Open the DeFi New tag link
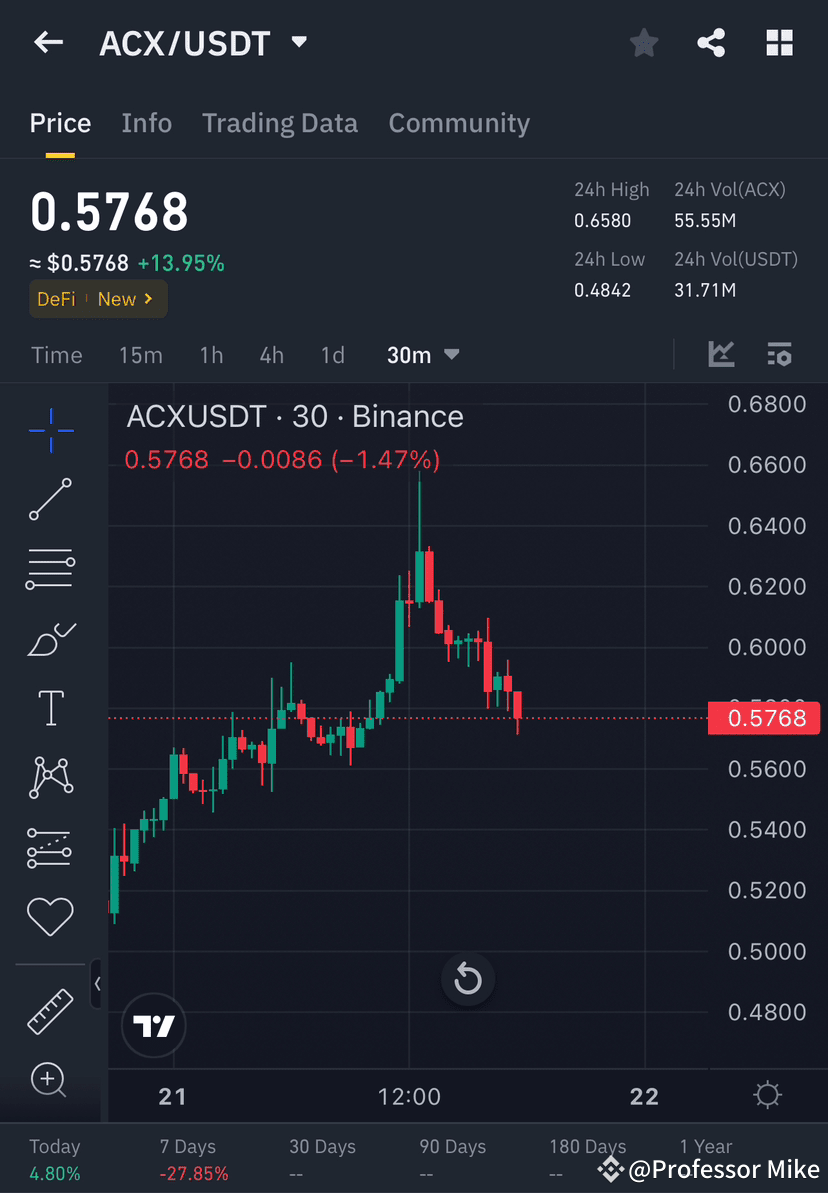This screenshot has height=1193, width=828. pyautogui.click(x=97, y=298)
